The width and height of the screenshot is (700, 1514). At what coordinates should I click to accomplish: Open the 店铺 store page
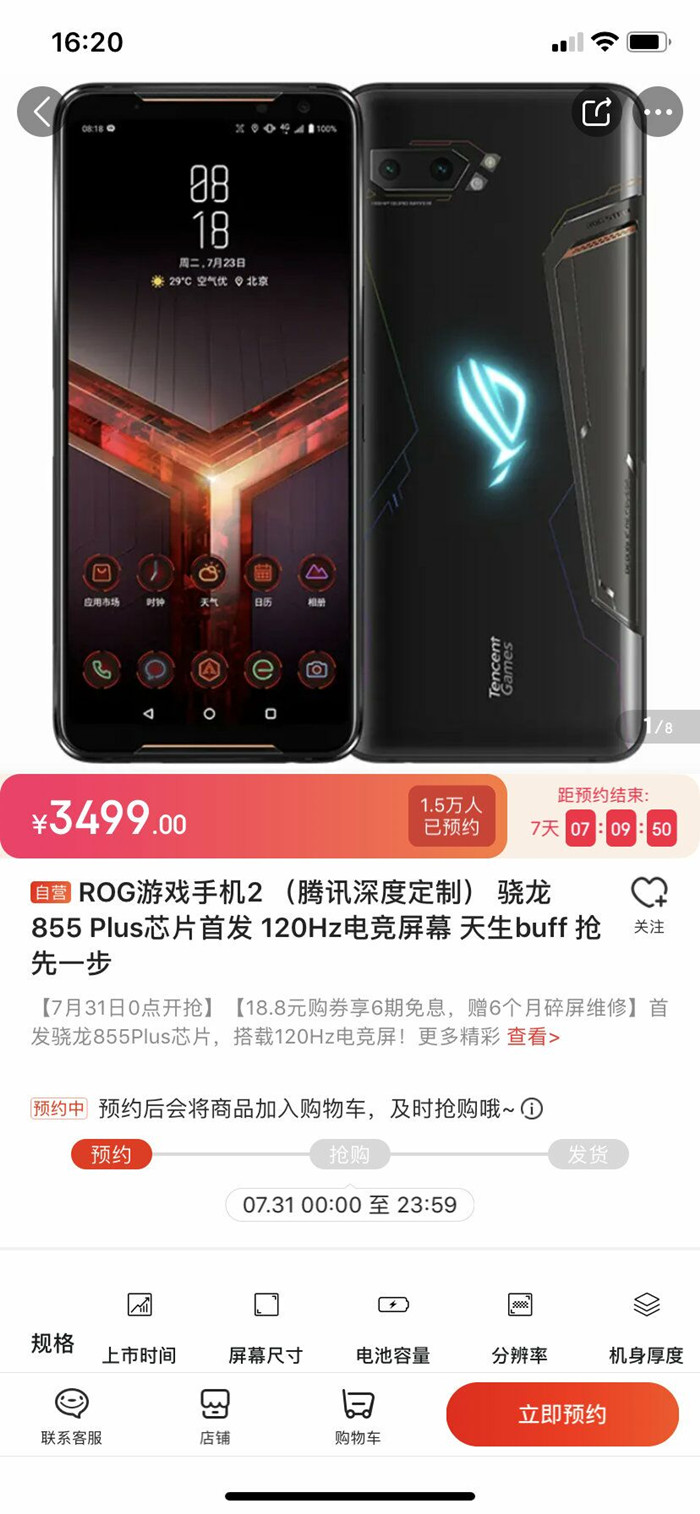point(215,1416)
